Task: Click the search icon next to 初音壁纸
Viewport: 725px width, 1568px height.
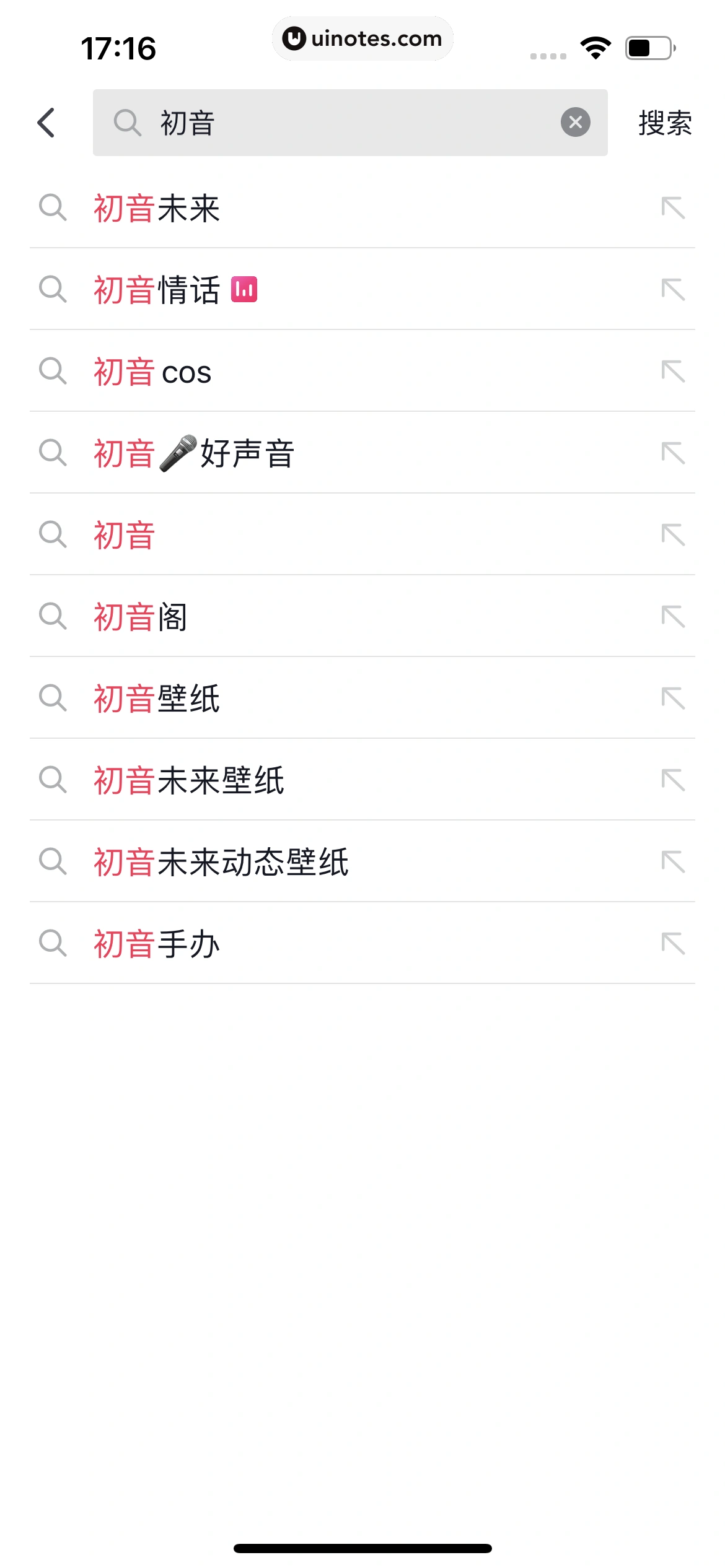Action: click(x=55, y=699)
